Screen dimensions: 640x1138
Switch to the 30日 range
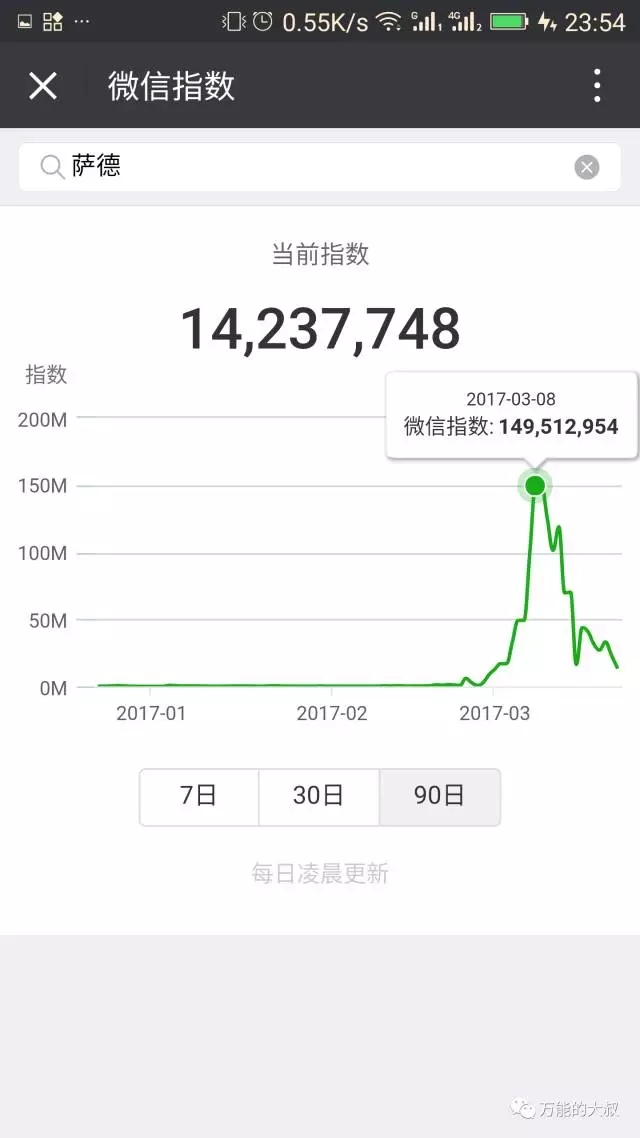point(319,796)
